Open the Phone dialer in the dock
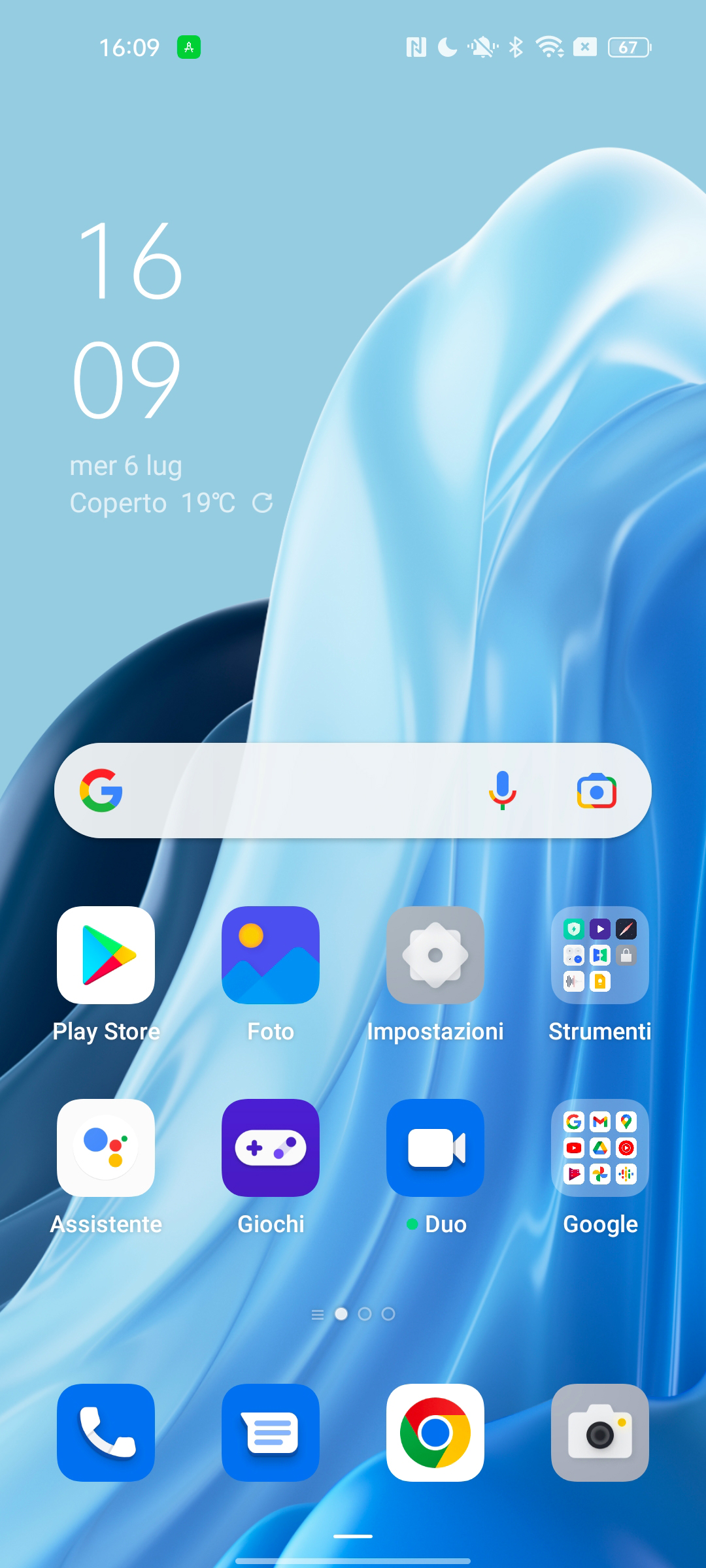The width and height of the screenshot is (706, 1568). click(x=106, y=1433)
